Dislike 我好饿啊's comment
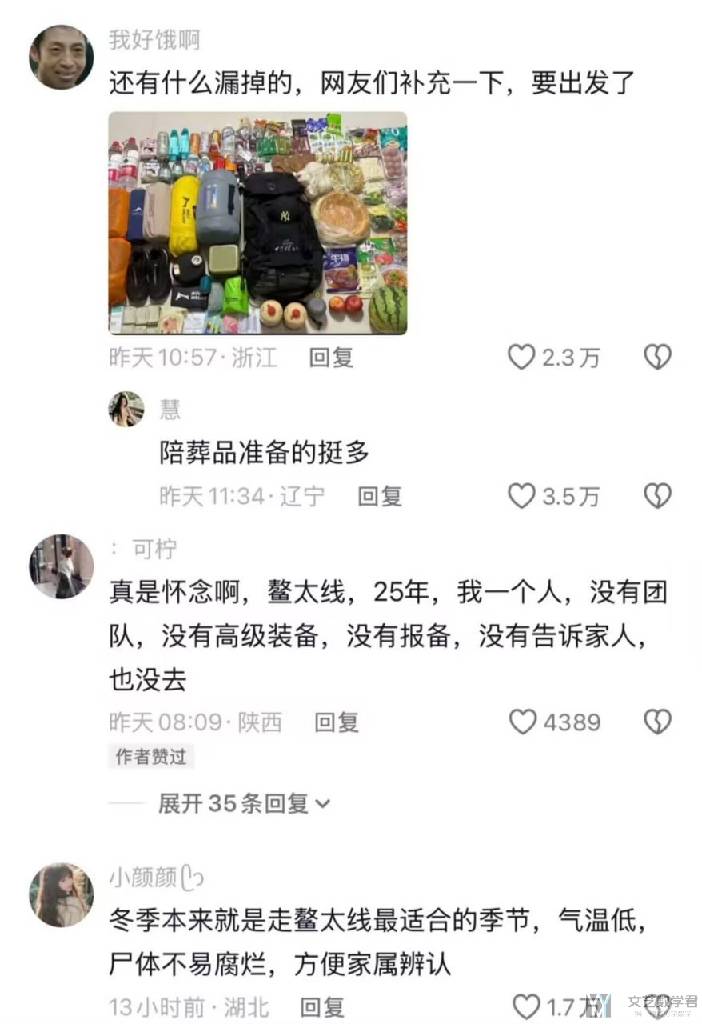Screen dimensions: 702x1024 (657, 357)
